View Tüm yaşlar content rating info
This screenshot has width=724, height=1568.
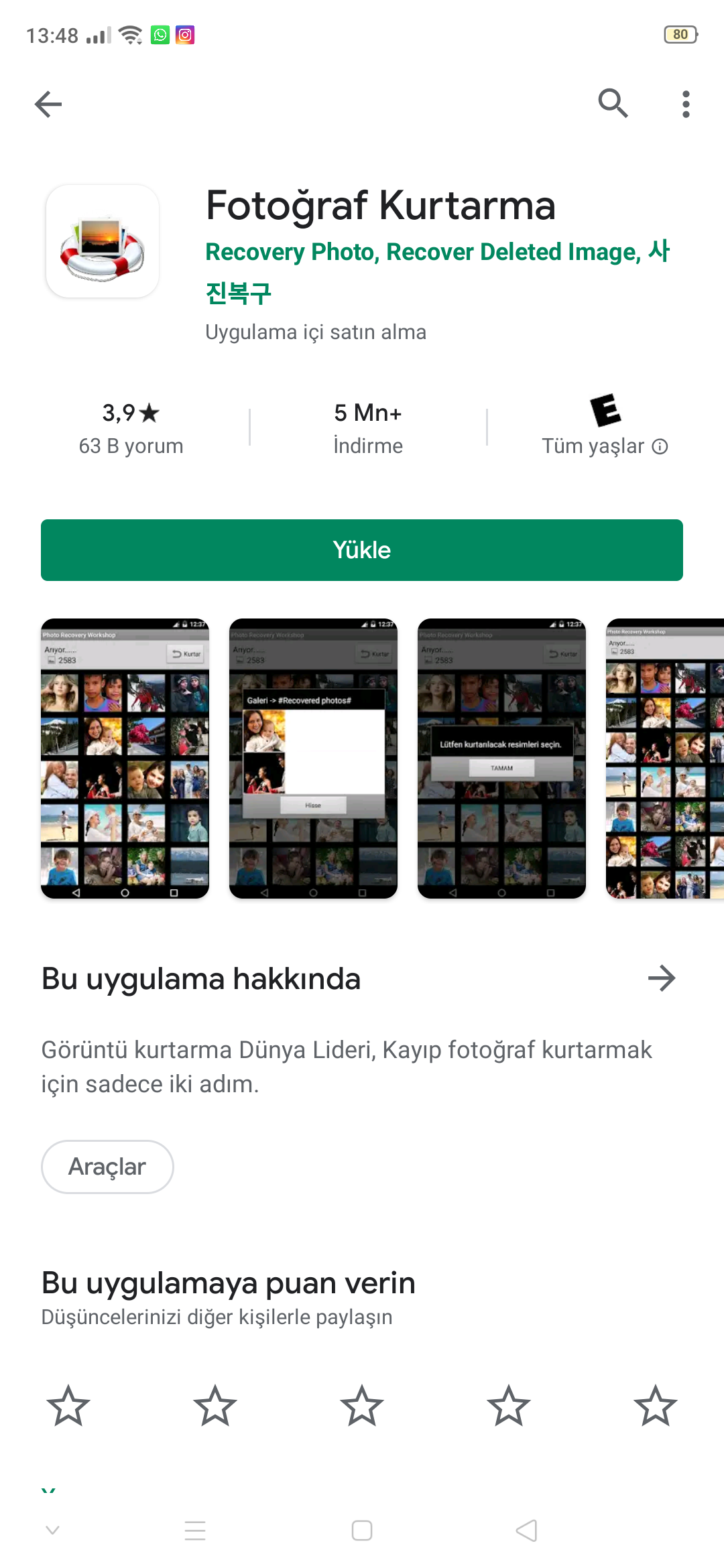(x=605, y=428)
